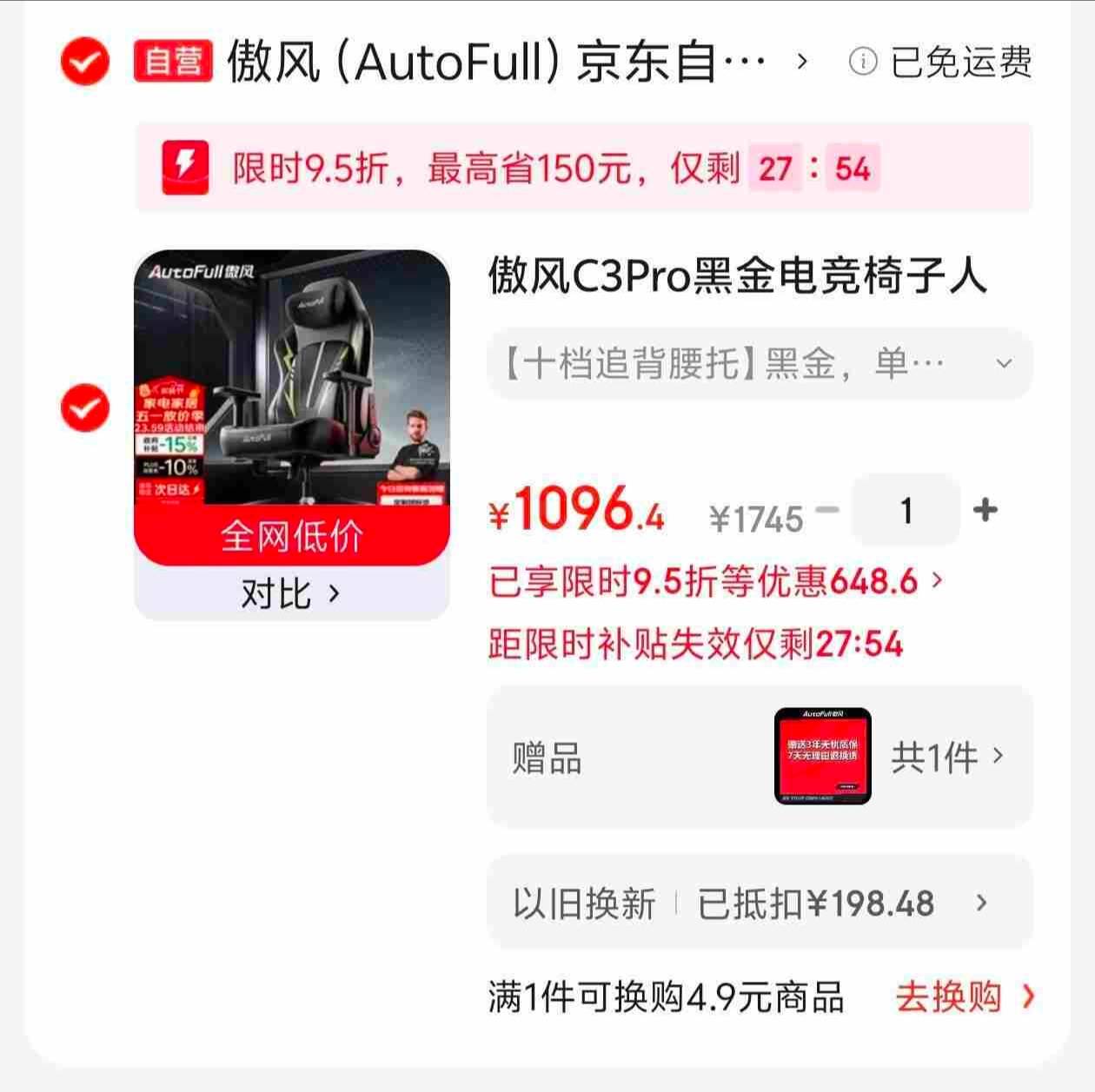This screenshot has width=1095, height=1092.
Task: Open the 傲风 (AutoFull) 京东自营 store page
Action: click(495, 62)
